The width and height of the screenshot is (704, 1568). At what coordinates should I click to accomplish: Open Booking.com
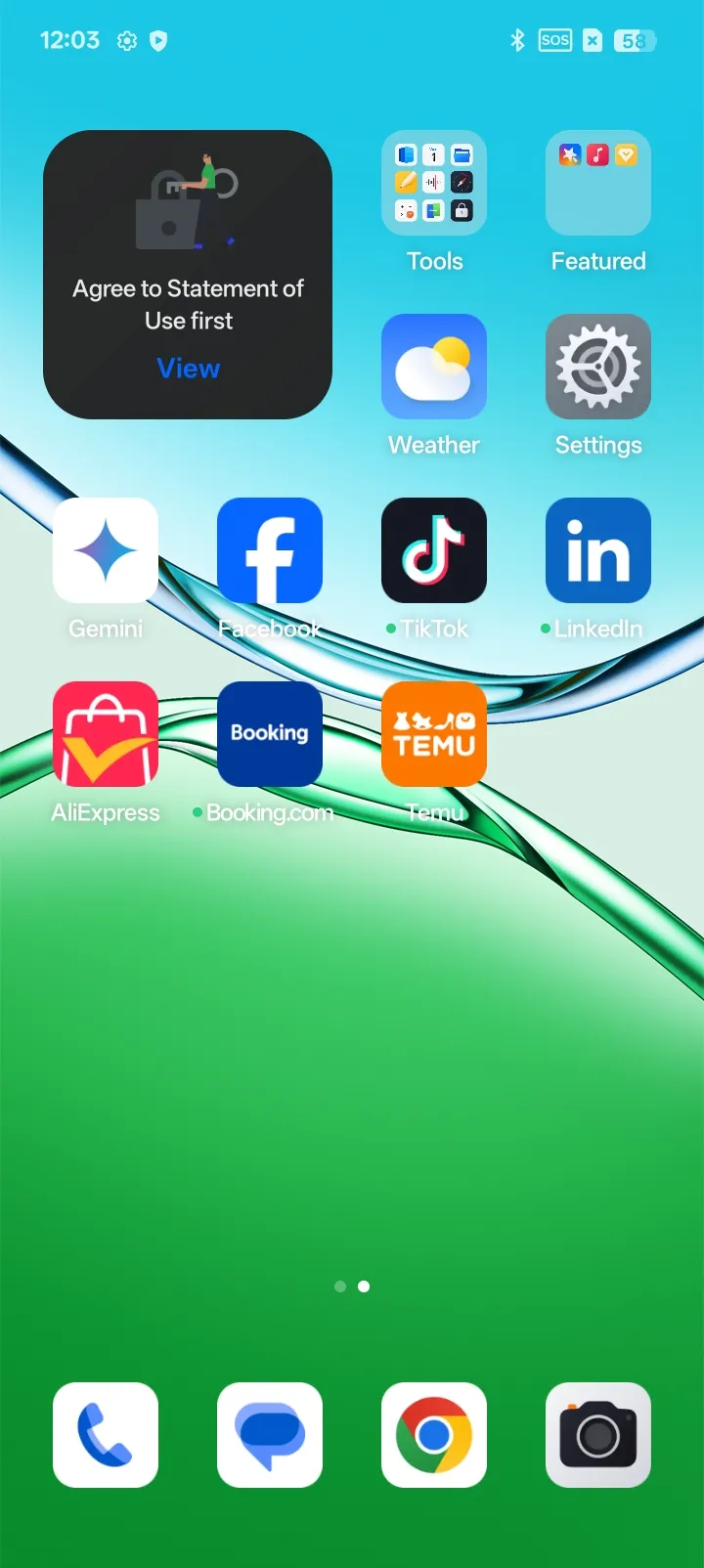coord(270,734)
